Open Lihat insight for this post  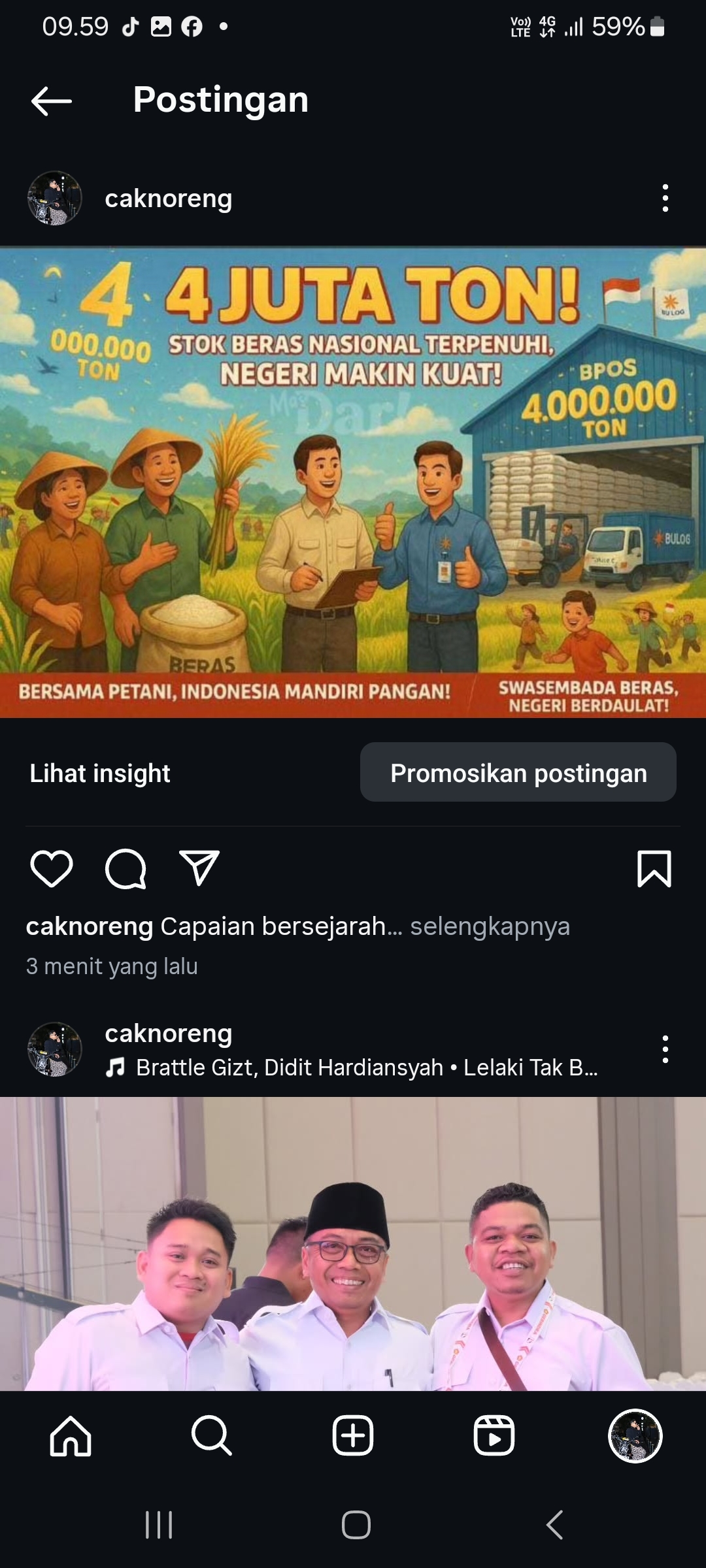tap(100, 773)
